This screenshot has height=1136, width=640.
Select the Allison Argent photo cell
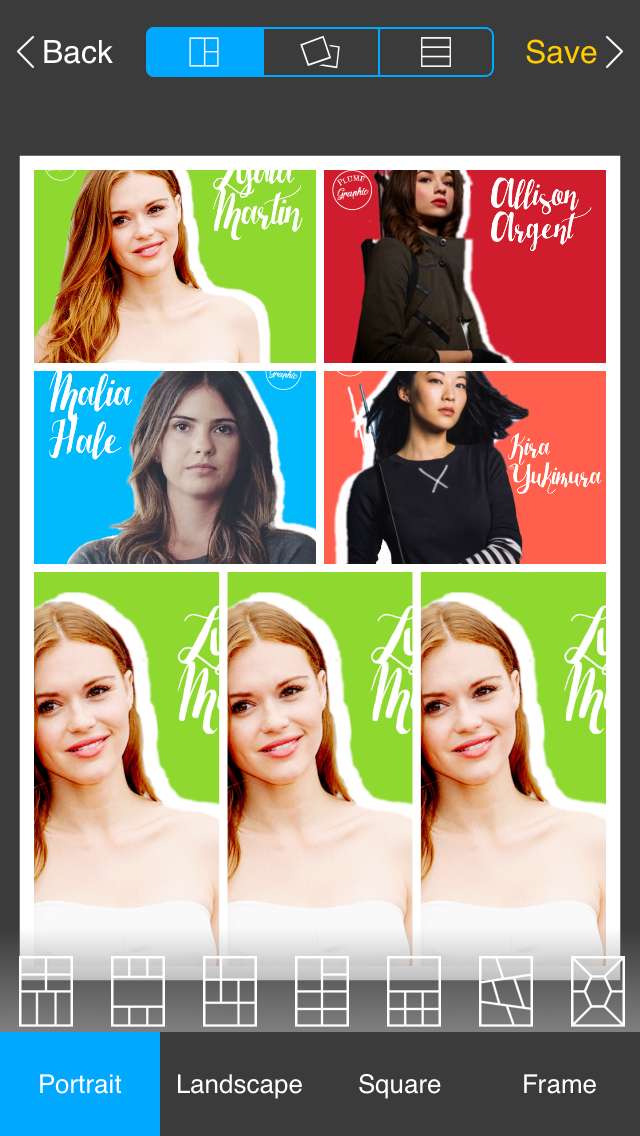coord(465,266)
